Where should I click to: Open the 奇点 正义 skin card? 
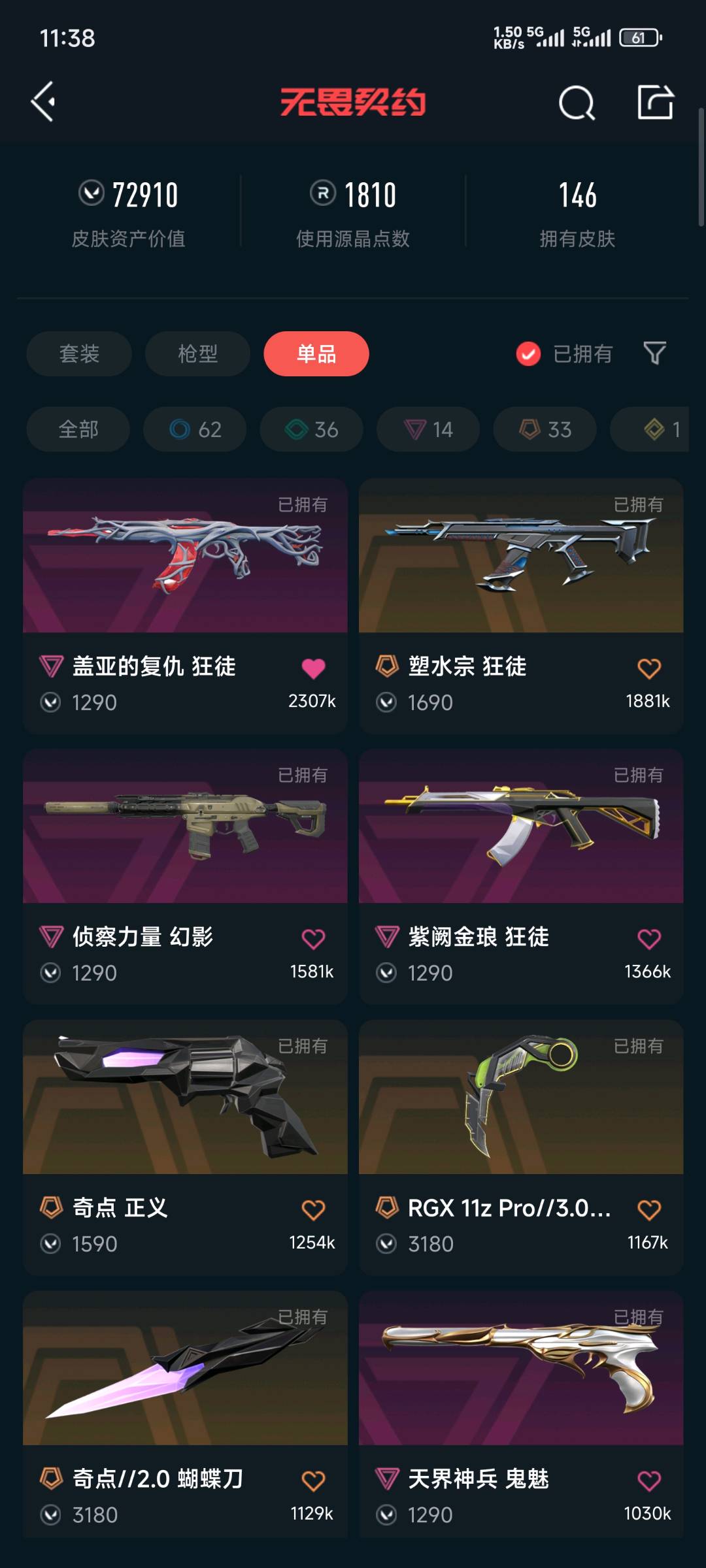point(185,1098)
